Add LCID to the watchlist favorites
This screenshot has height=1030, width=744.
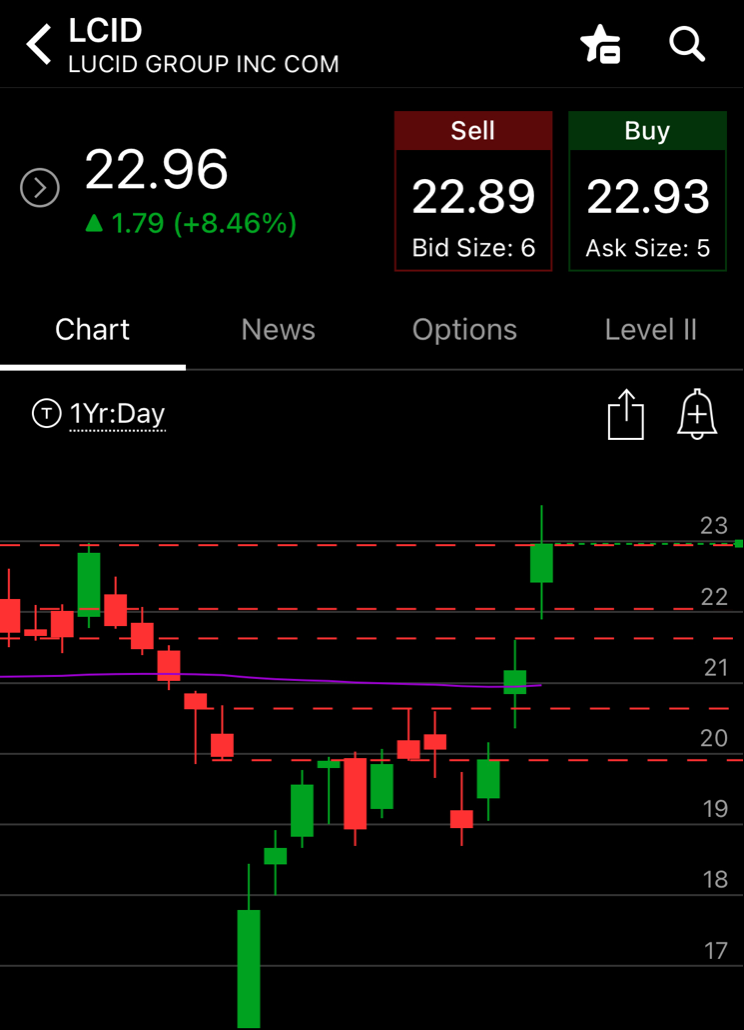pos(600,44)
